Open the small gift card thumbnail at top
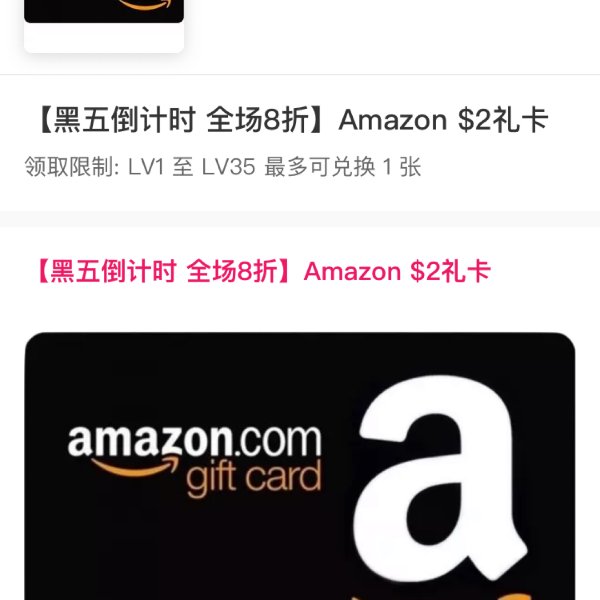The width and height of the screenshot is (600, 600). [104, 22]
